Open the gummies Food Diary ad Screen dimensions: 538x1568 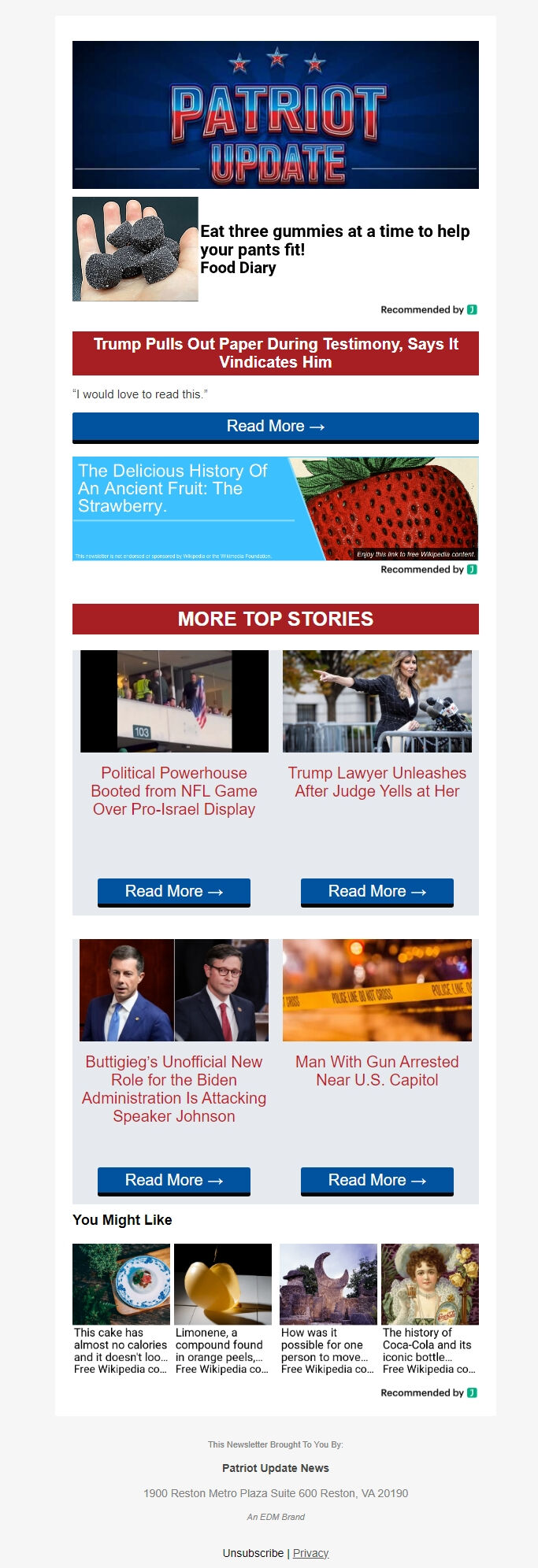(x=334, y=249)
